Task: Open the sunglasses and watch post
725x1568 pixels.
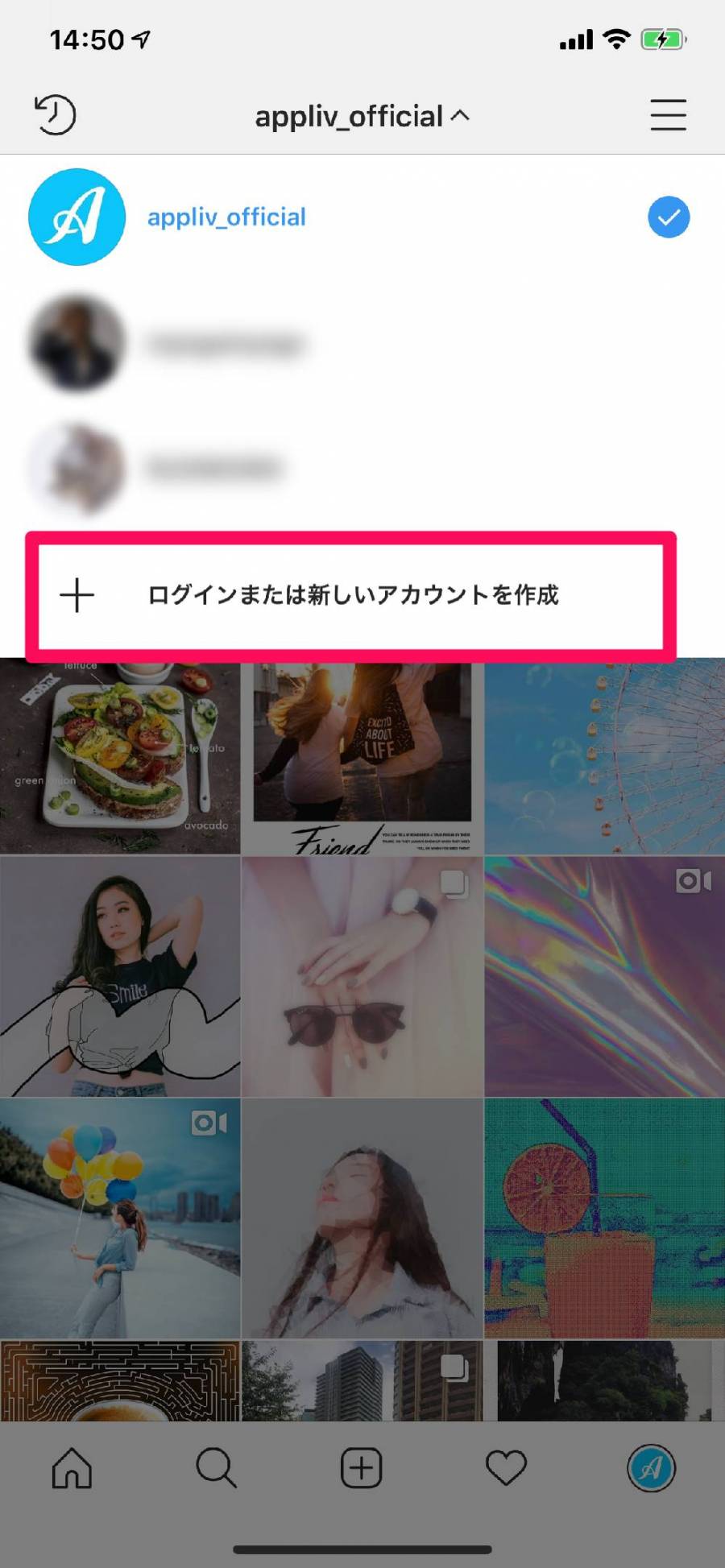Action: [362, 976]
